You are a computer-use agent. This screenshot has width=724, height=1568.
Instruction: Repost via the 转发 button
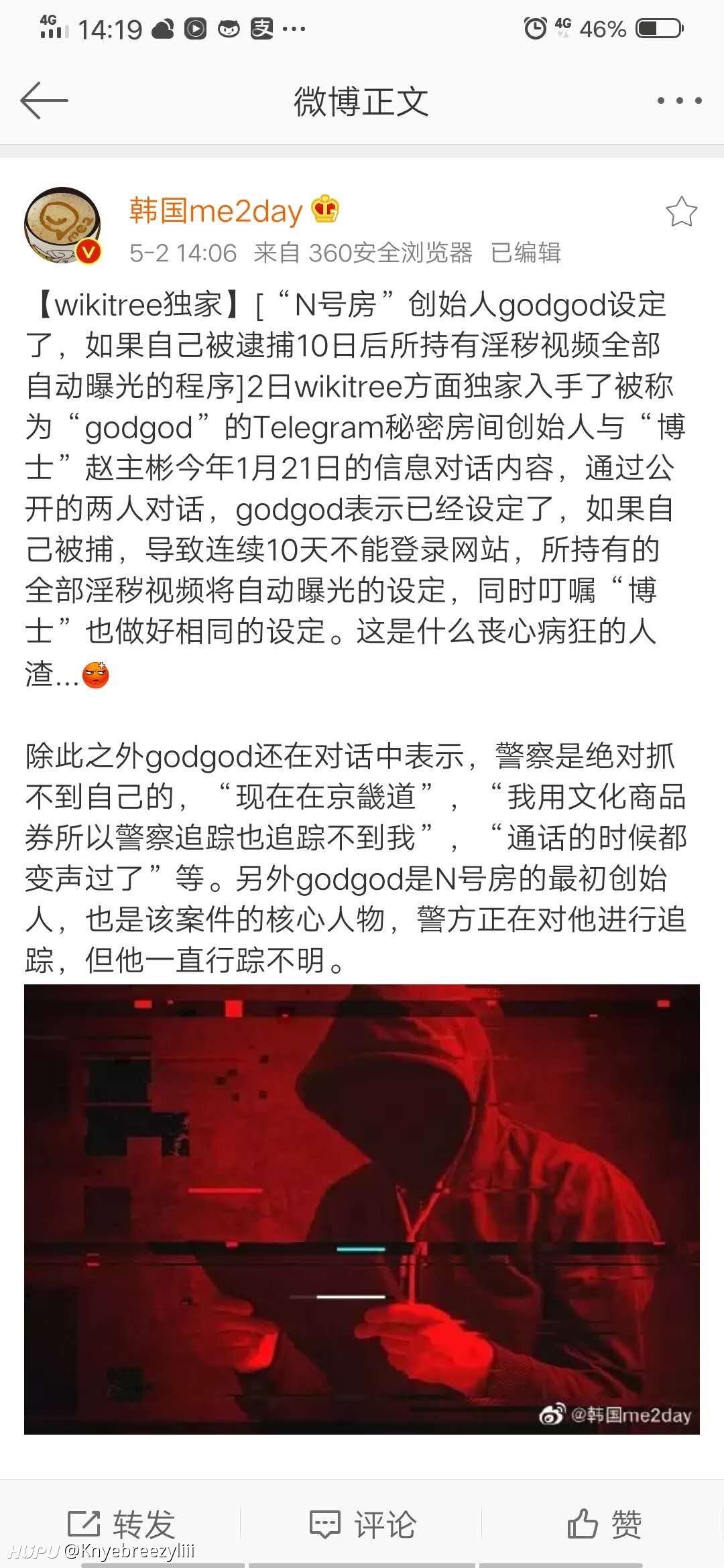point(121,1524)
